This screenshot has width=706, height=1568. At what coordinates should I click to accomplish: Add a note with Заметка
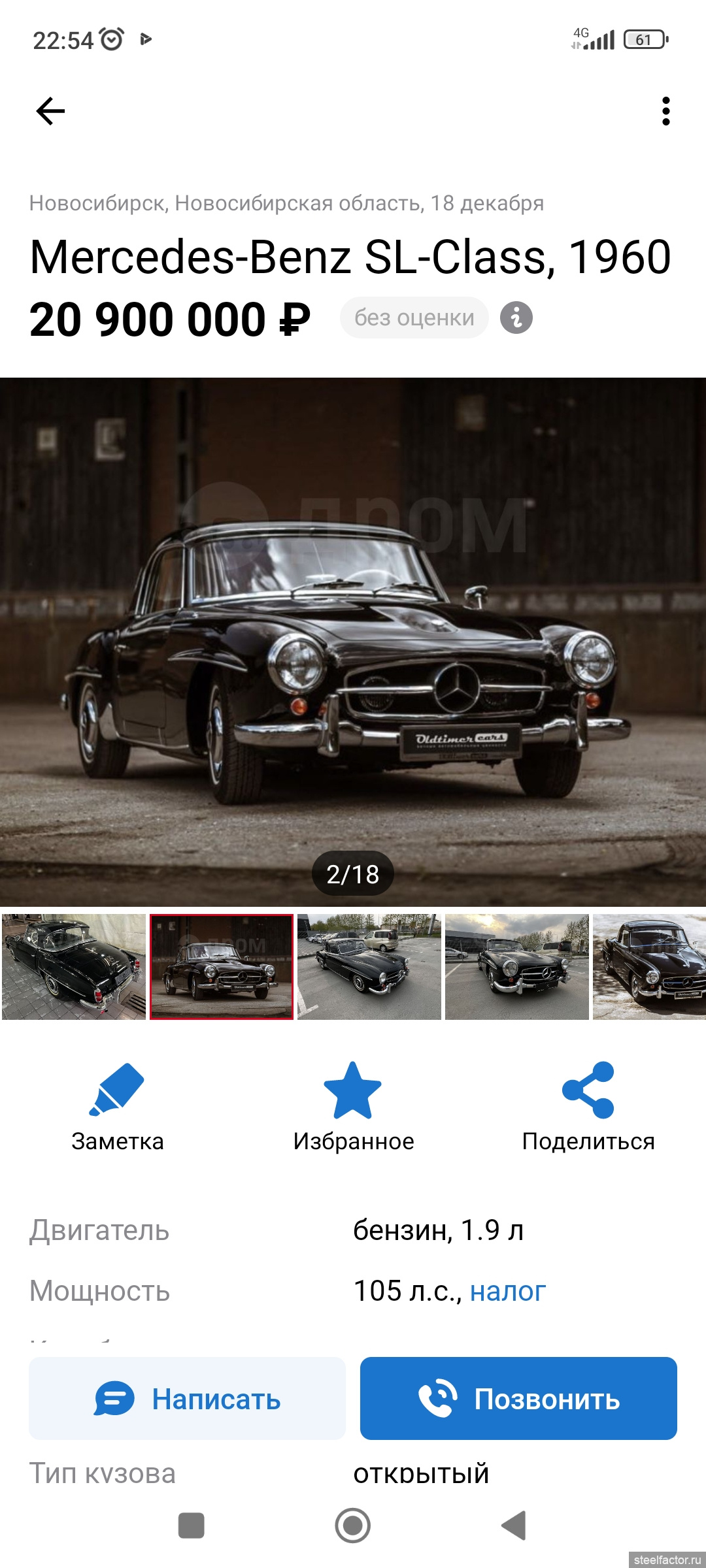click(118, 1107)
